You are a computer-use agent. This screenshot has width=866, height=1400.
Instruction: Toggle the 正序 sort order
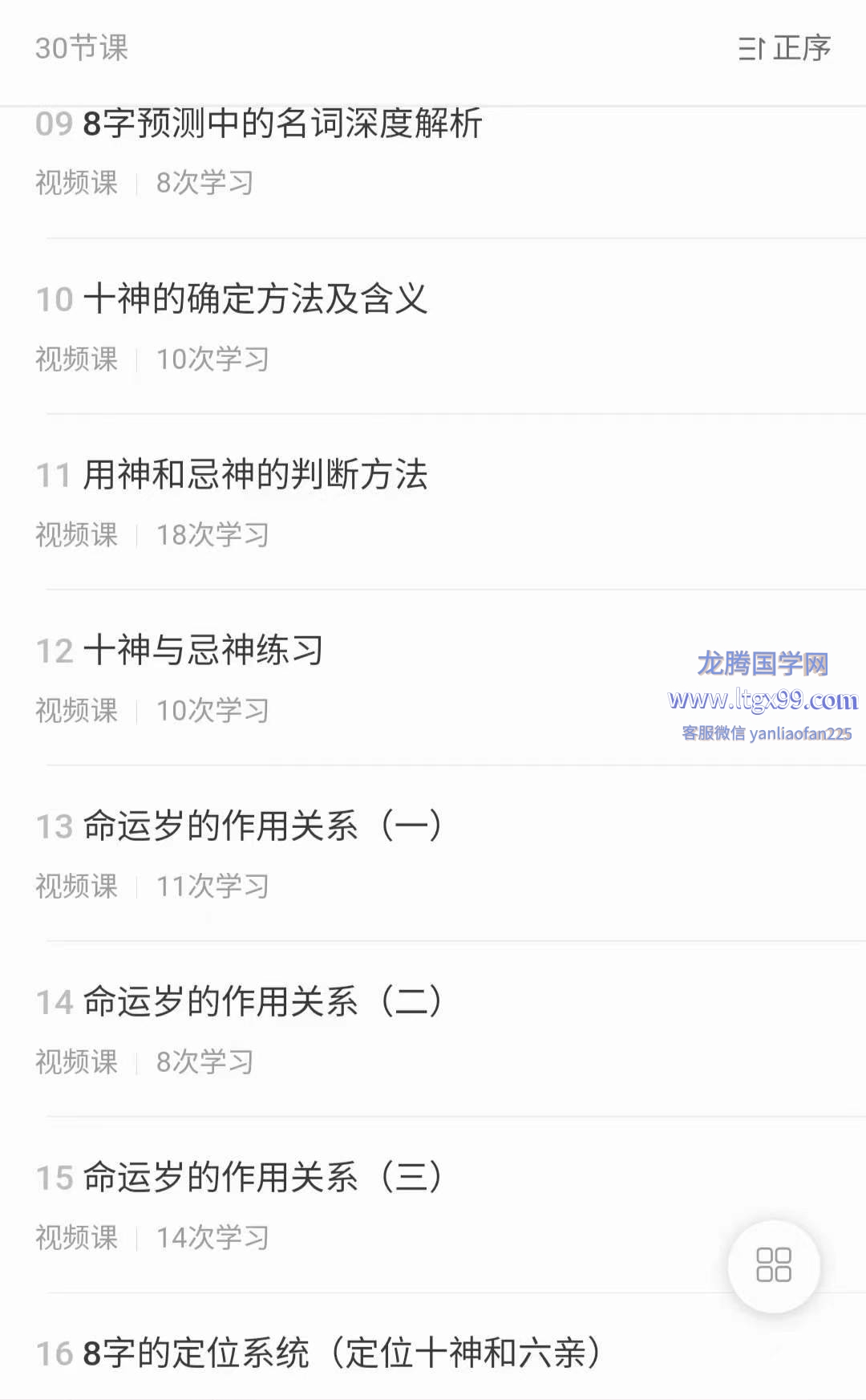coord(784,48)
